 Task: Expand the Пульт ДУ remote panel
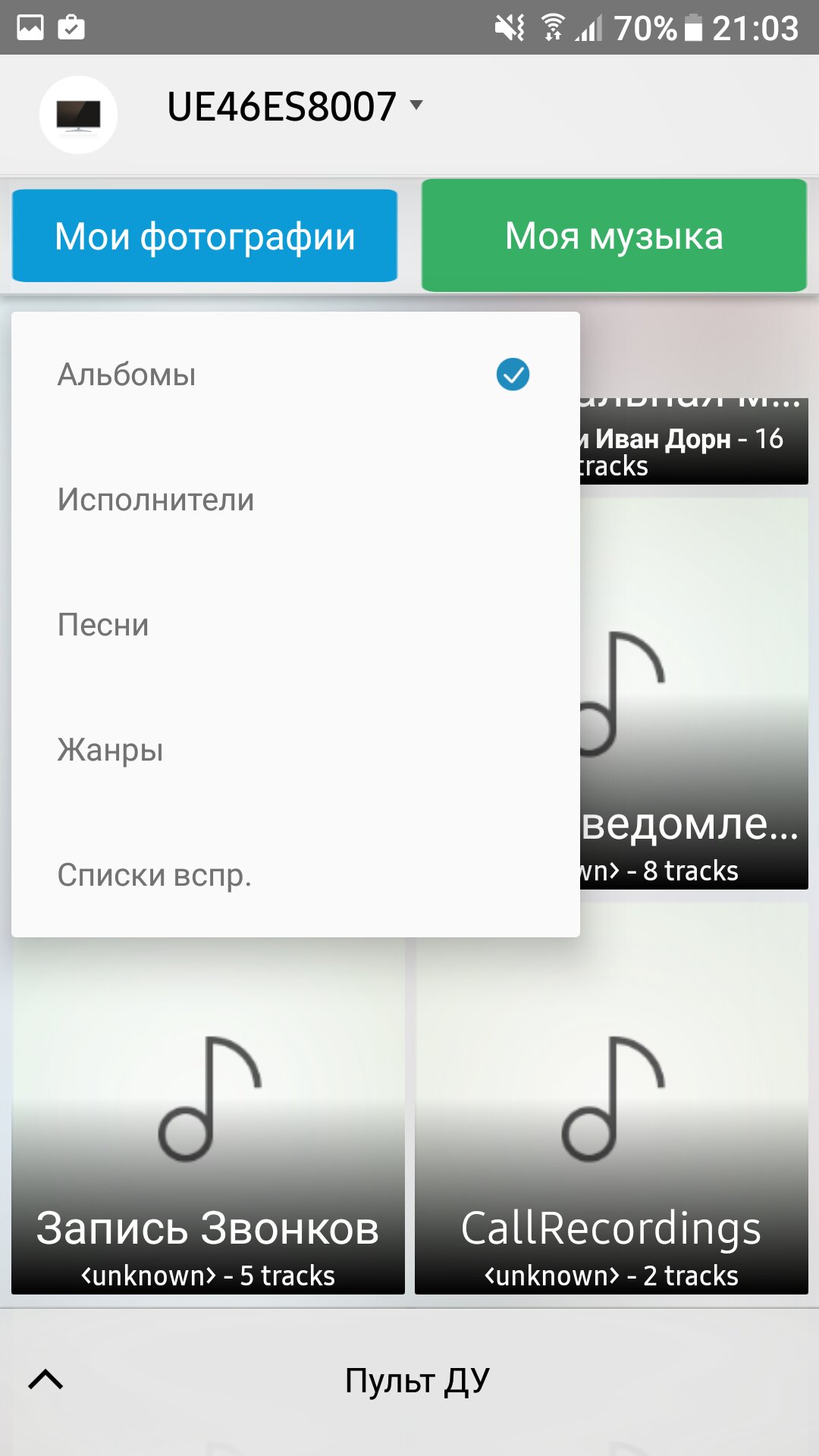[x=416, y=1380]
